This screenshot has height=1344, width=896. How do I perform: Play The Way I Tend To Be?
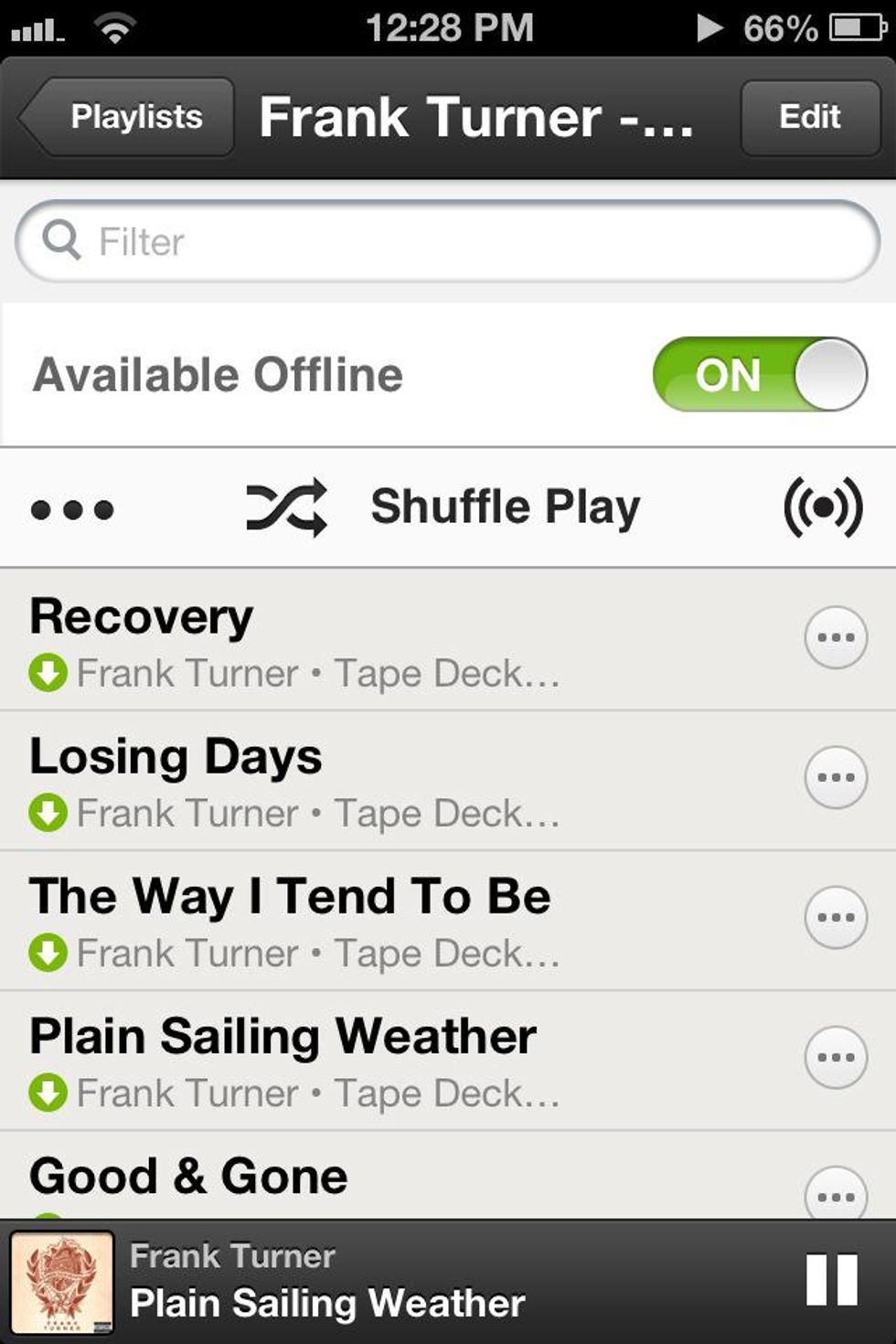point(366,920)
